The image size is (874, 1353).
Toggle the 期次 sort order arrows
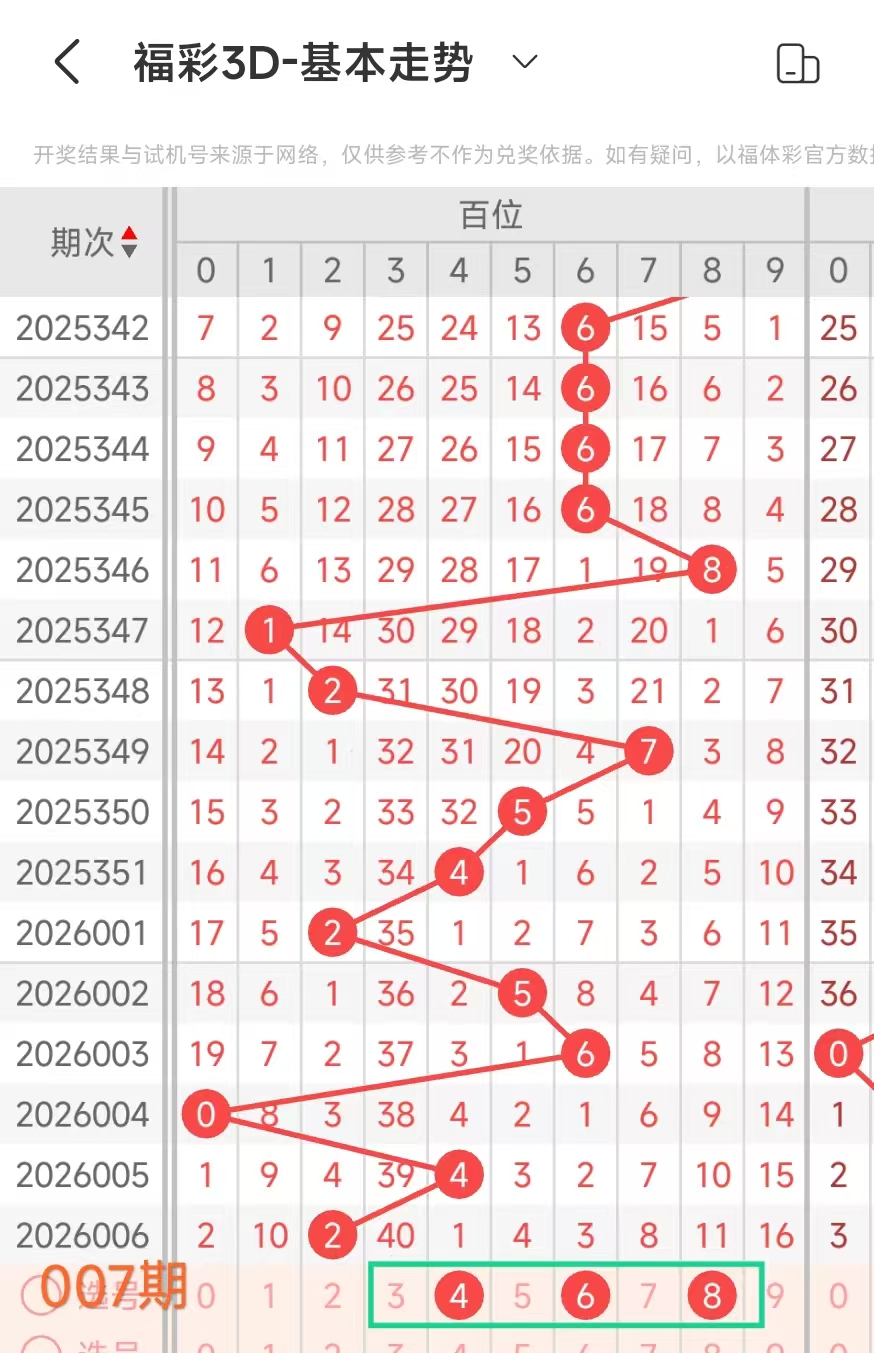pyautogui.click(x=129, y=242)
